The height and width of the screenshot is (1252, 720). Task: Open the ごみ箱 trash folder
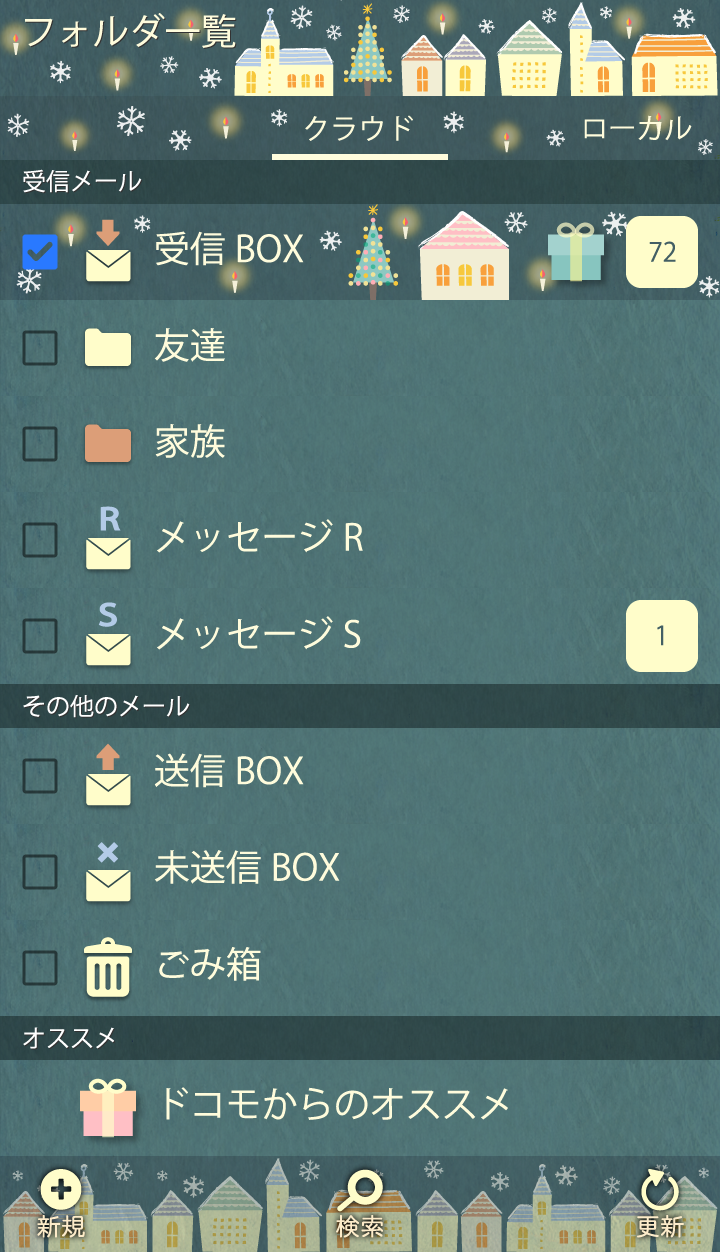pos(208,966)
